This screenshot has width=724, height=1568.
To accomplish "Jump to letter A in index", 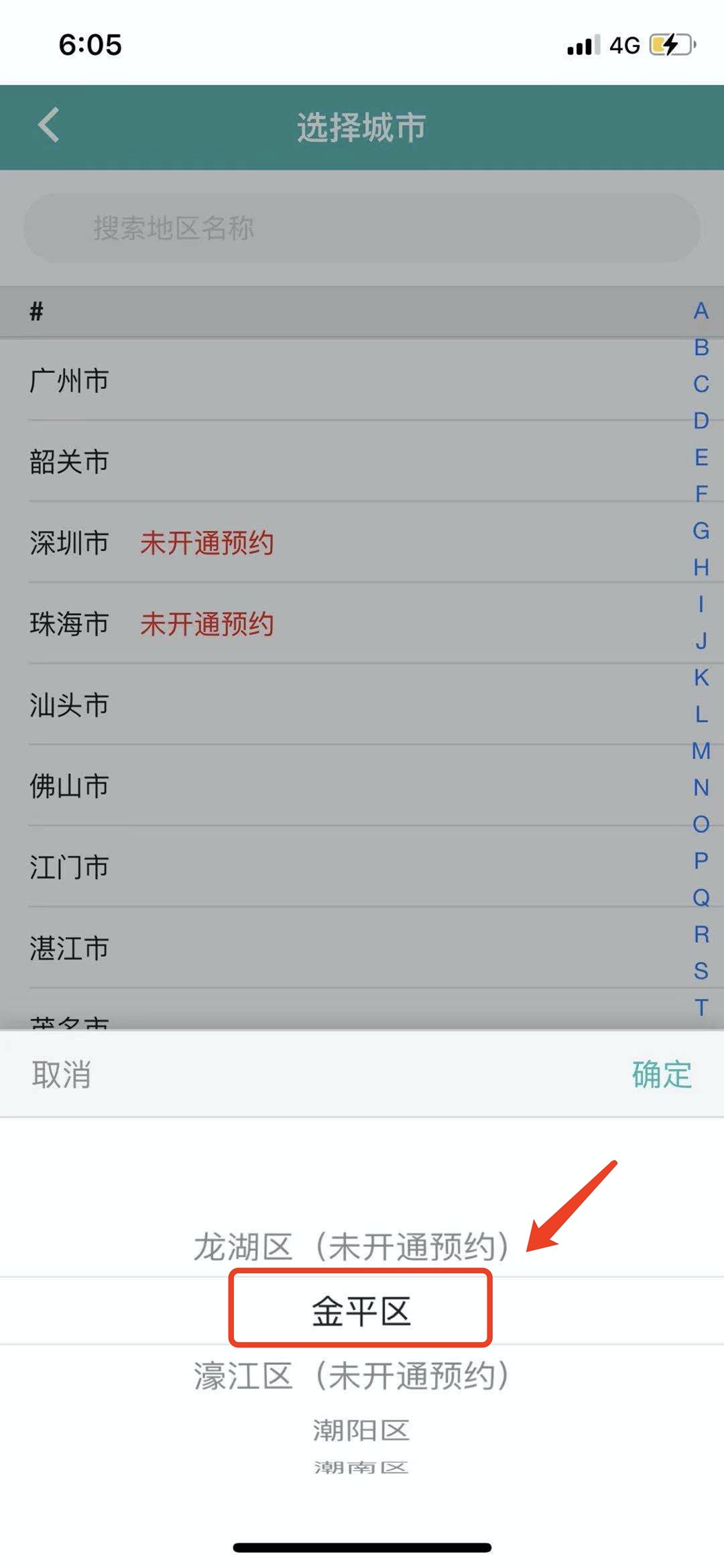I will [701, 311].
